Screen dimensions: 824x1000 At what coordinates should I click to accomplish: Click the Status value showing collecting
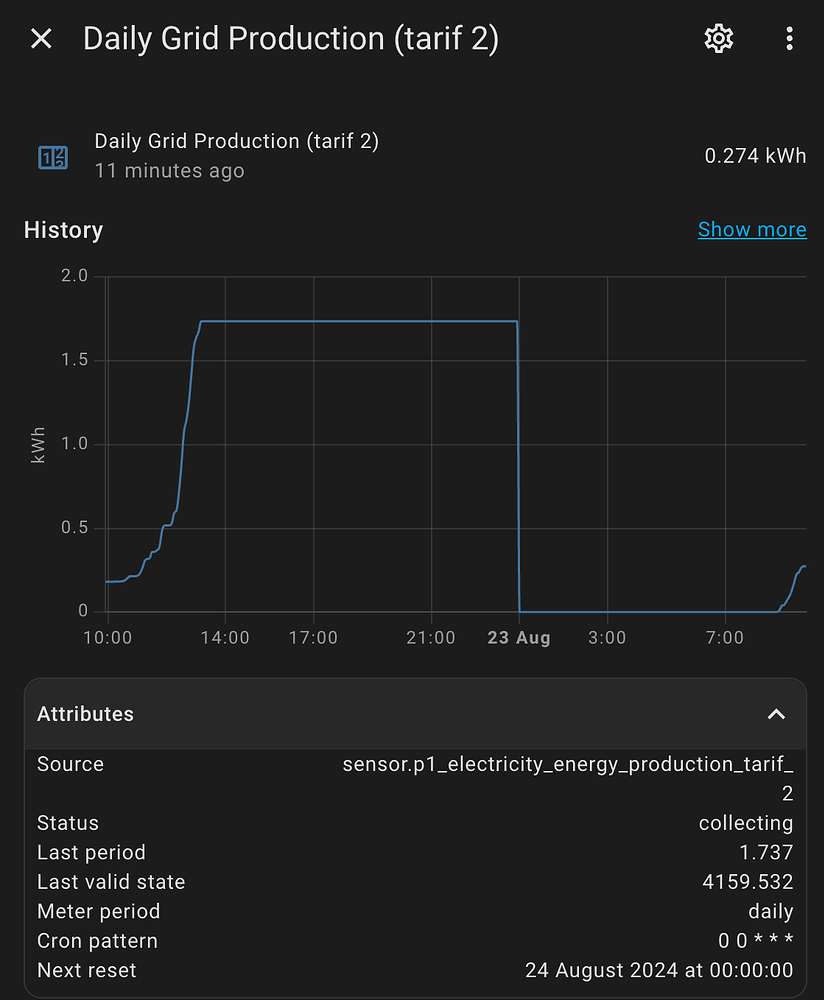pos(746,822)
